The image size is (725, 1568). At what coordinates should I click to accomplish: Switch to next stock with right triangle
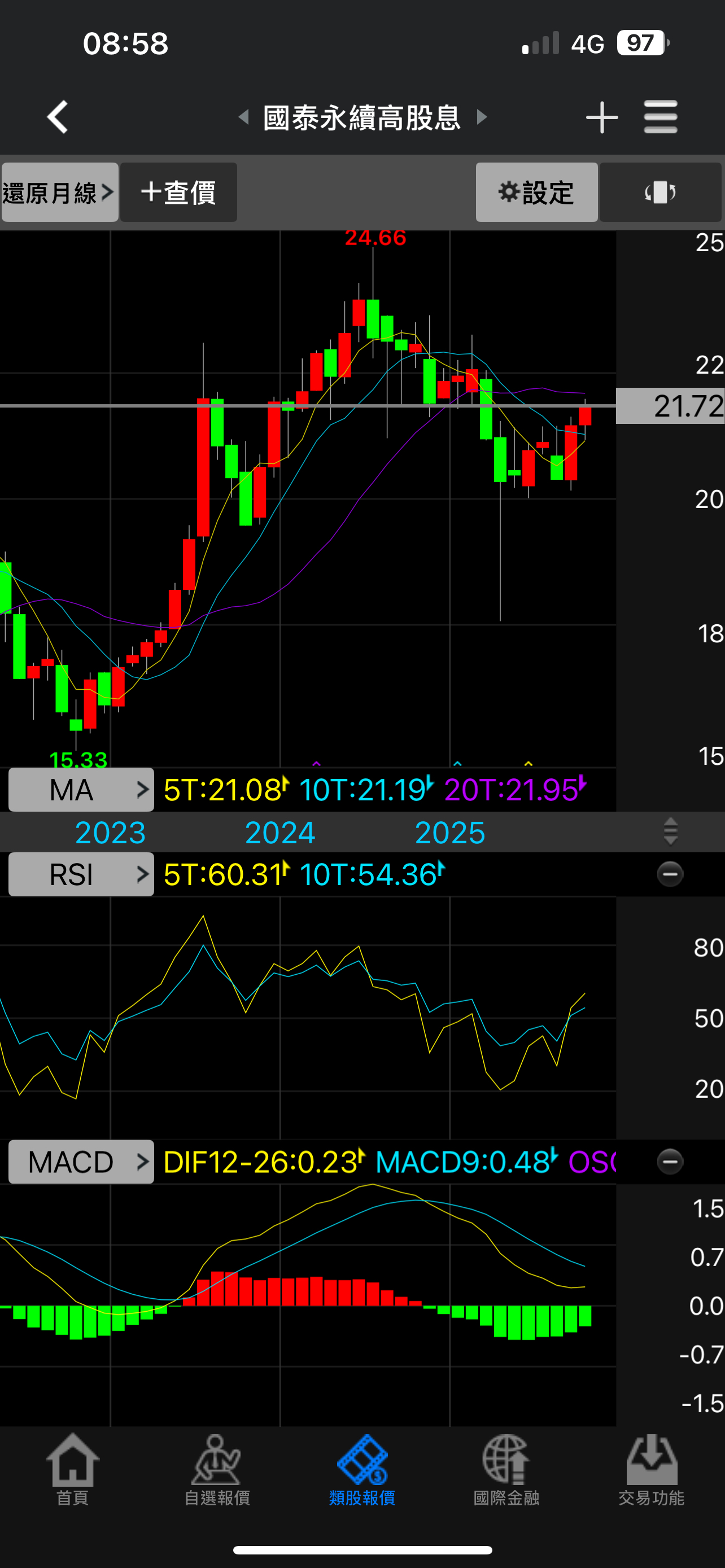click(482, 117)
